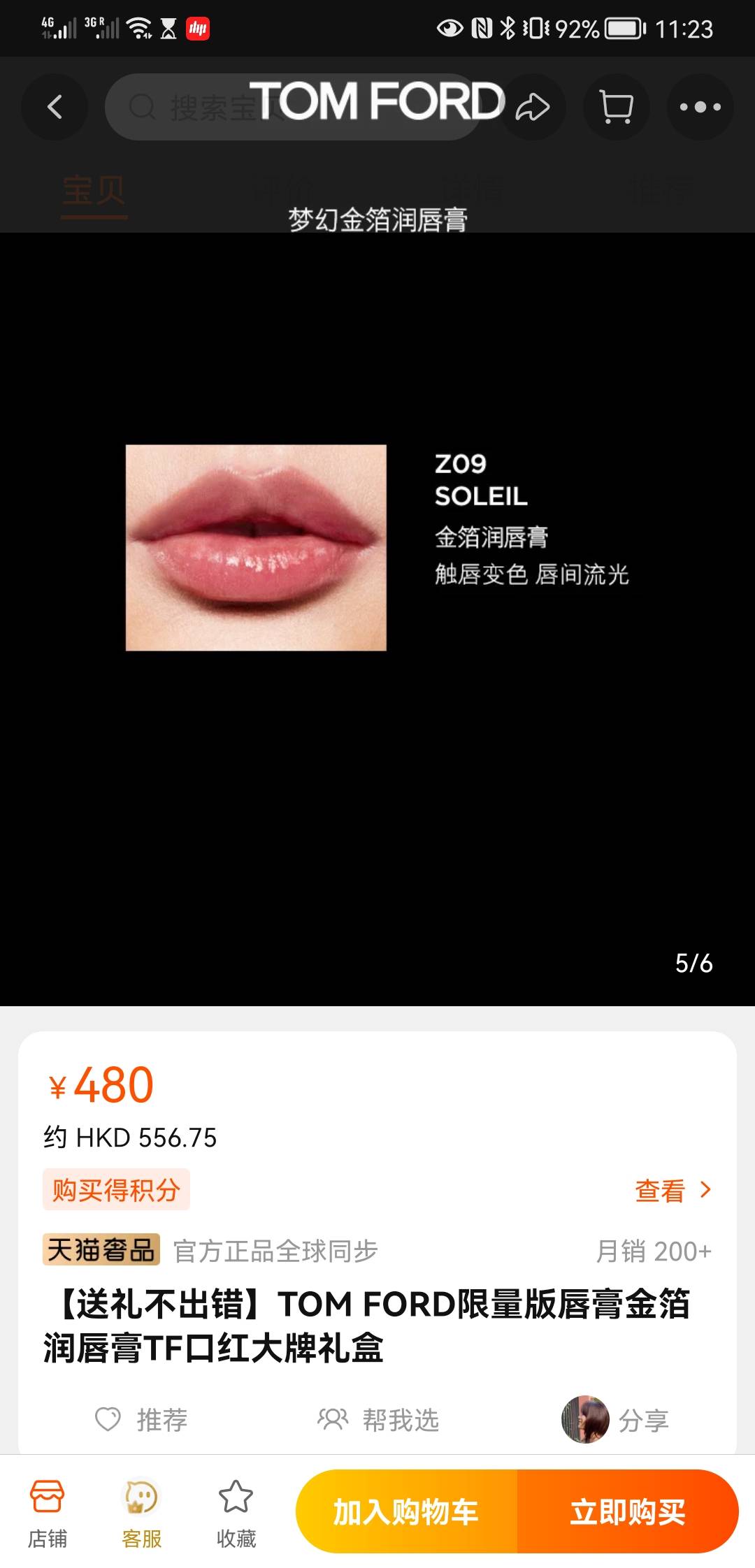Image resolution: width=755 pixels, height=1568 pixels.
Task: Open the more options ellipsis icon
Action: coord(700,106)
